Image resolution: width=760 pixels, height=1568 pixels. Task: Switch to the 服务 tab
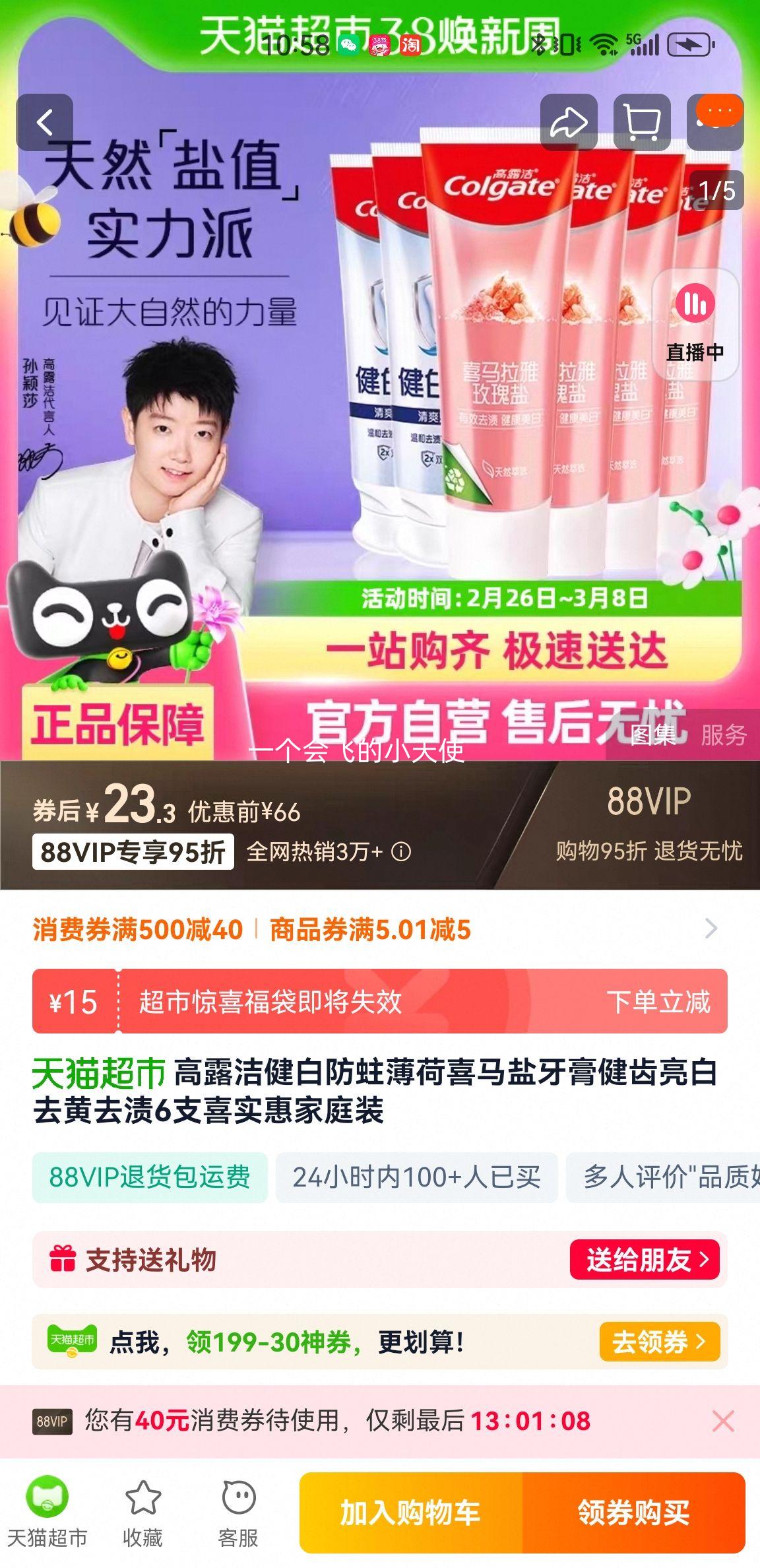pyautogui.click(x=723, y=735)
